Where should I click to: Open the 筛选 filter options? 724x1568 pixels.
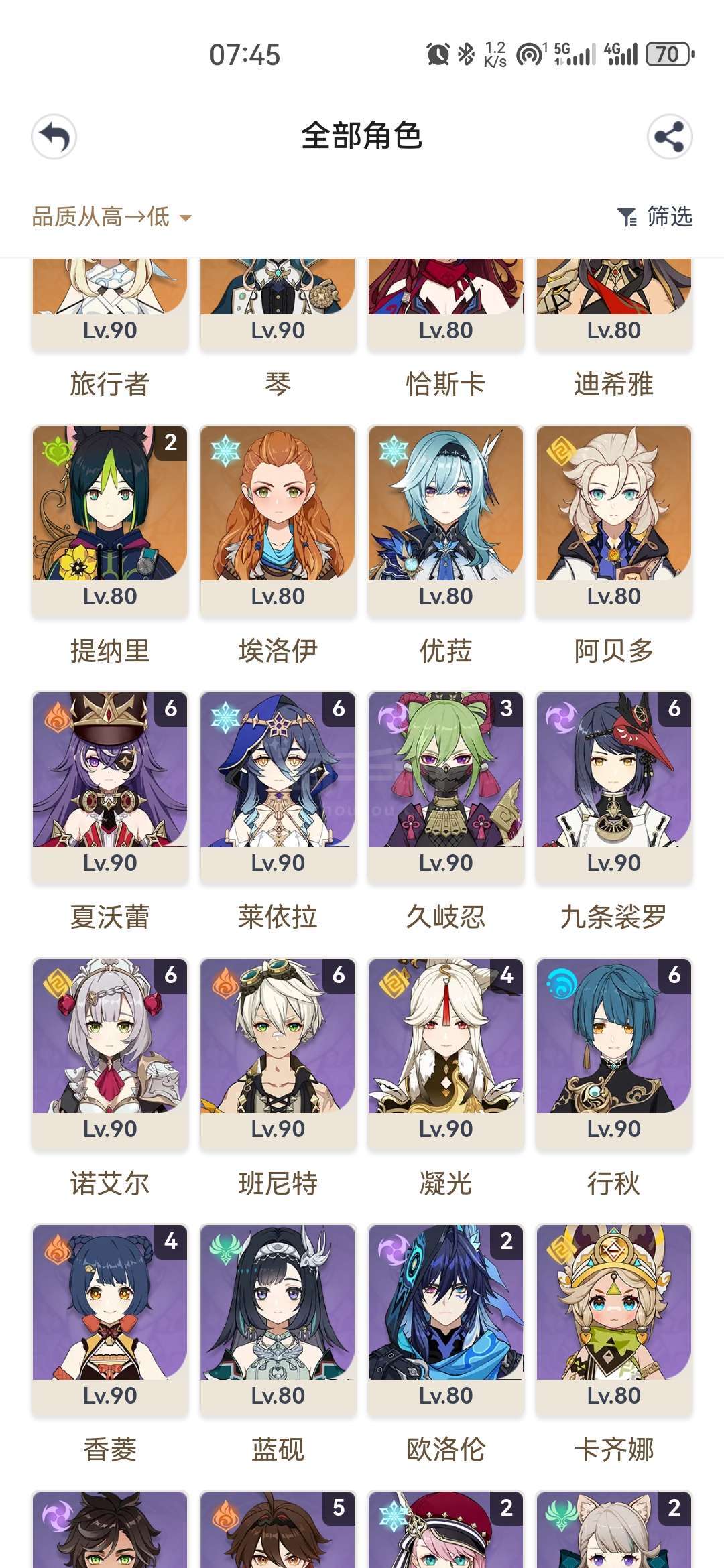tap(655, 216)
